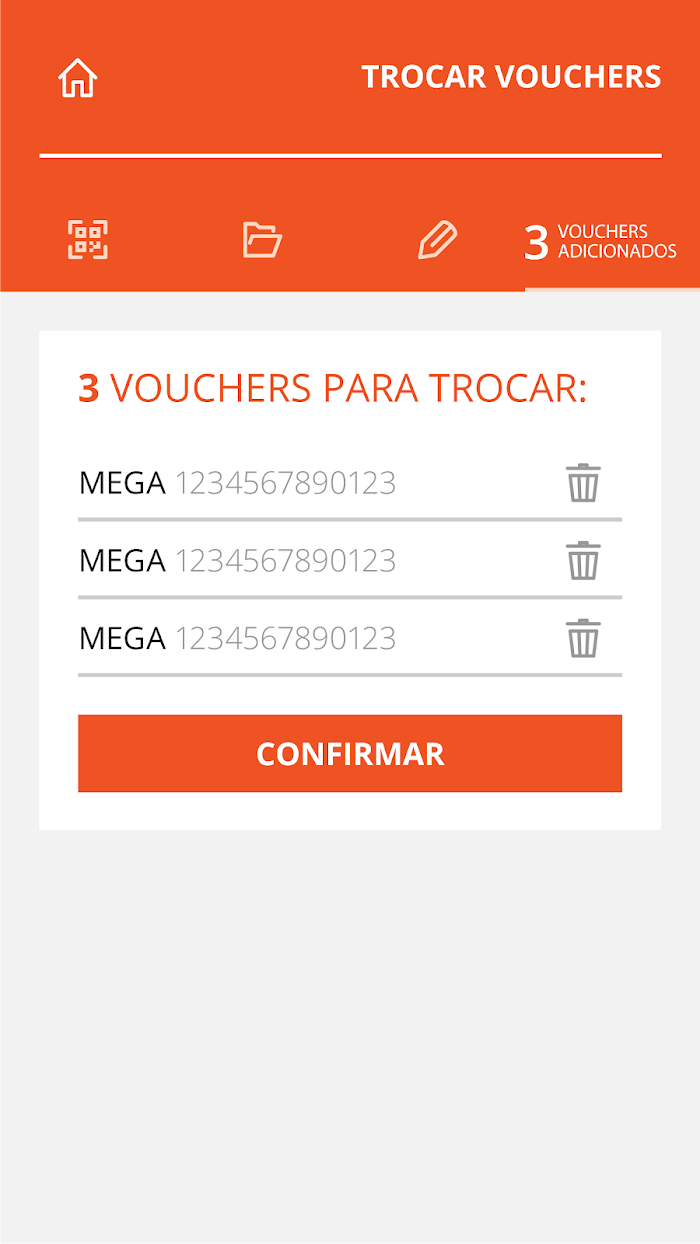
Task: Switch to the folder tab
Action: [x=263, y=240]
